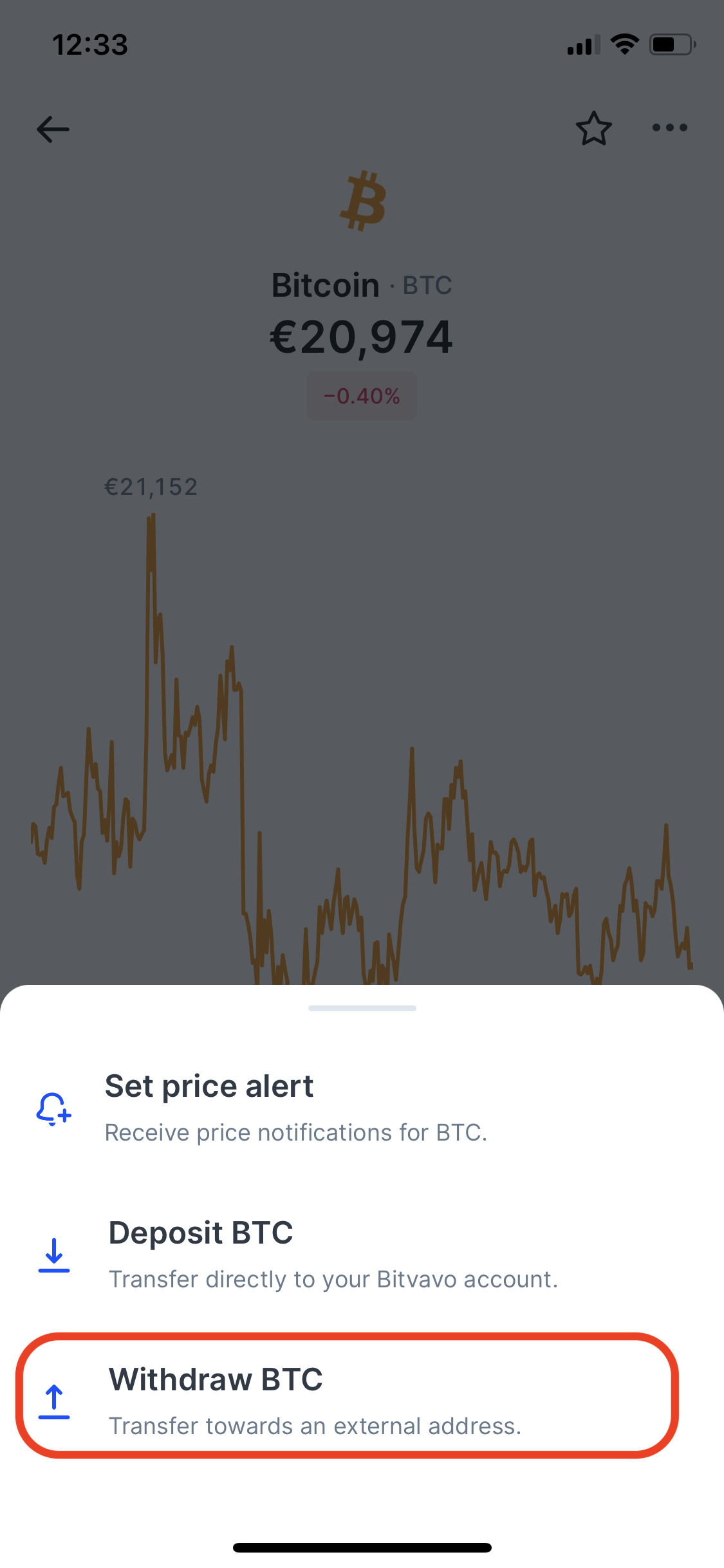The height and width of the screenshot is (1568, 724).
Task: Tap the deposit down-arrow icon
Action: click(x=54, y=1255)
